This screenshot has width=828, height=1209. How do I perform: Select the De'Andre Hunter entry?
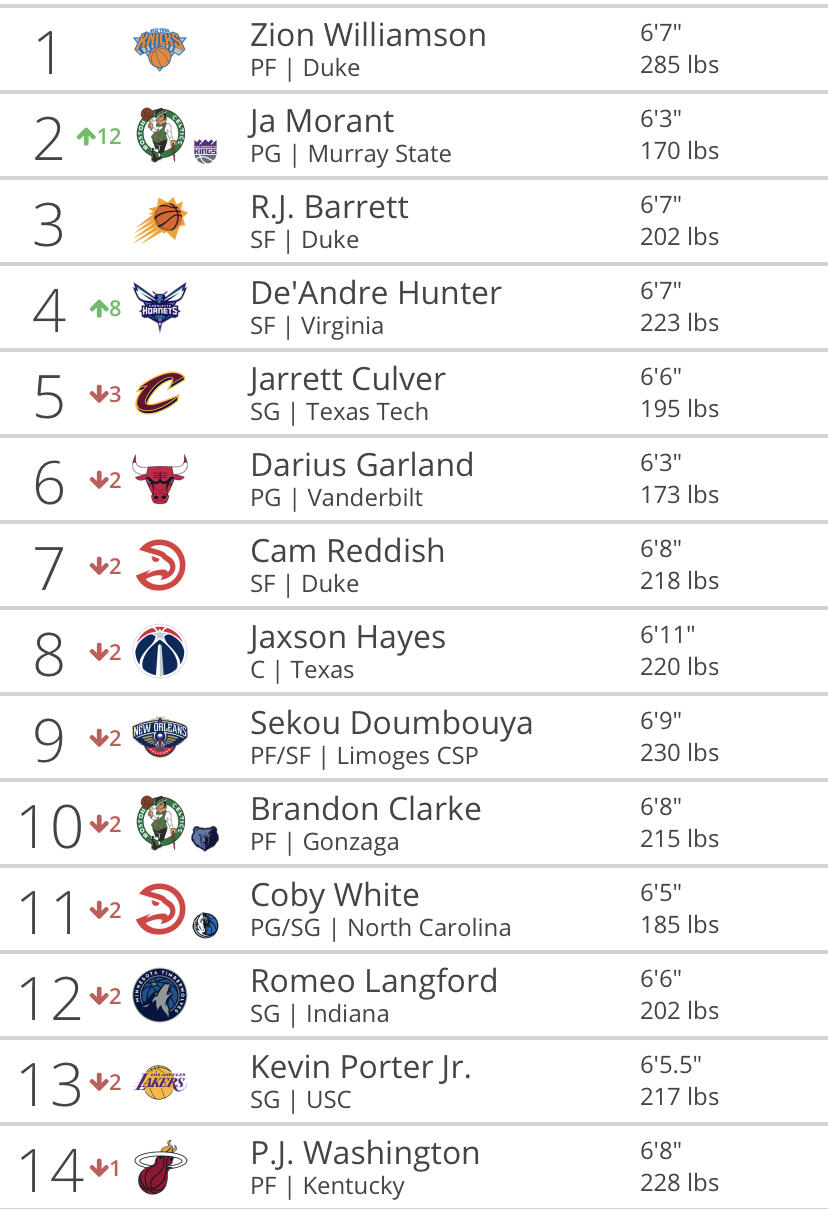point(414,308)
